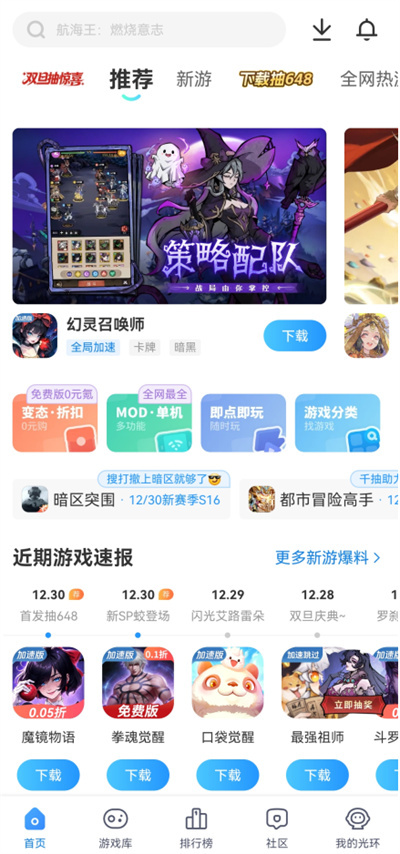Download 魔镜物语
This screenshot has width=400, height=854.
coord(48,774)
